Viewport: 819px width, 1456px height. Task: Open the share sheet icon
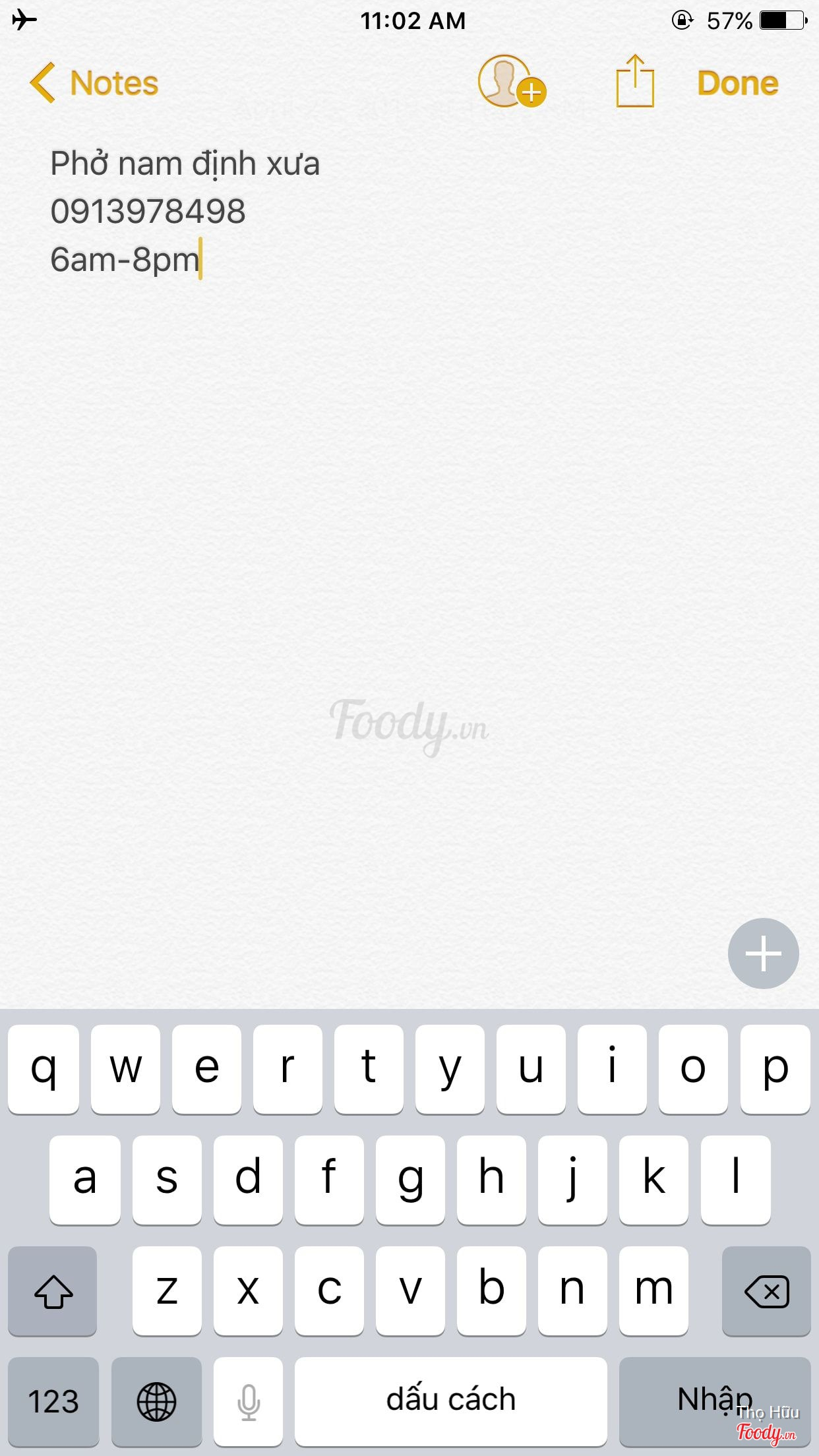[634, 82]
